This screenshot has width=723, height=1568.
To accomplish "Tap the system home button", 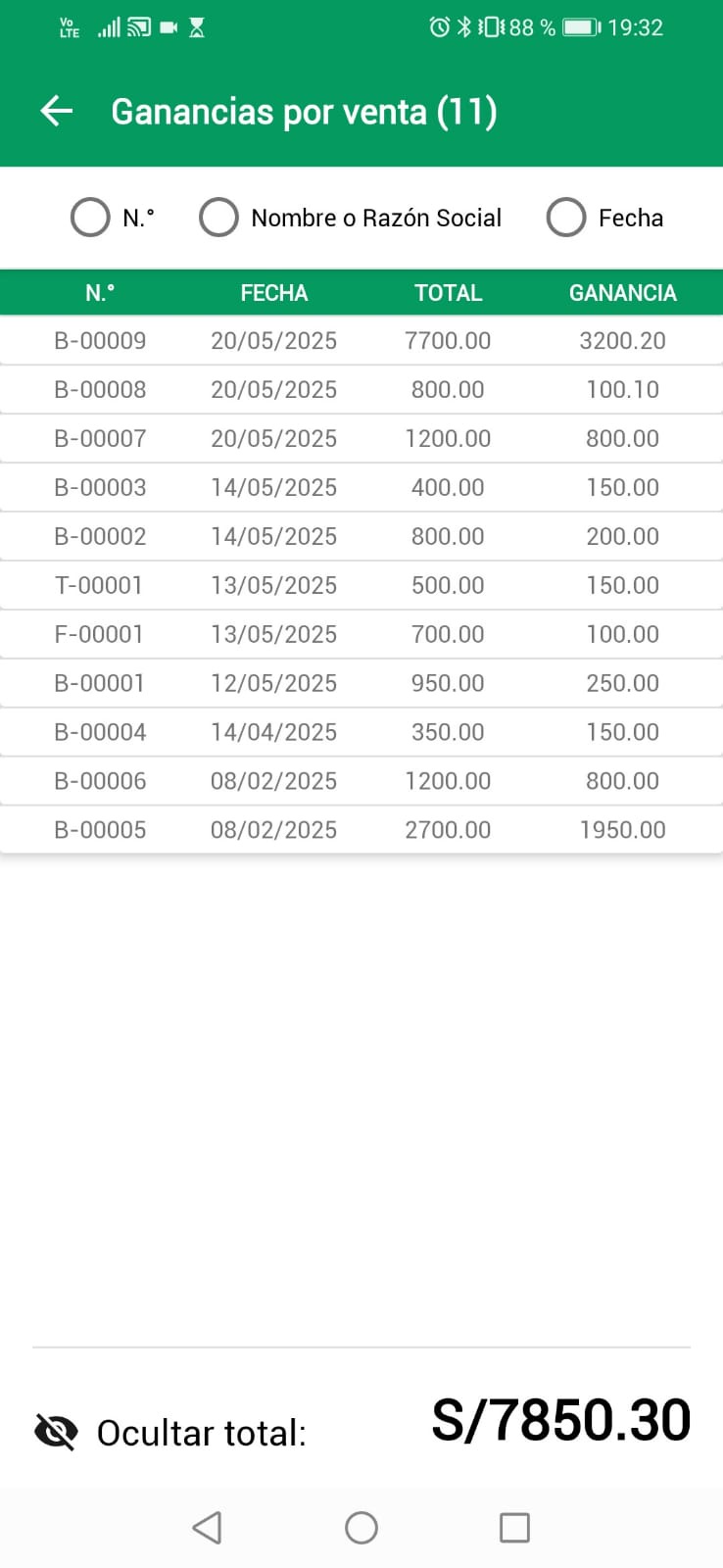I will point(361,1528).
